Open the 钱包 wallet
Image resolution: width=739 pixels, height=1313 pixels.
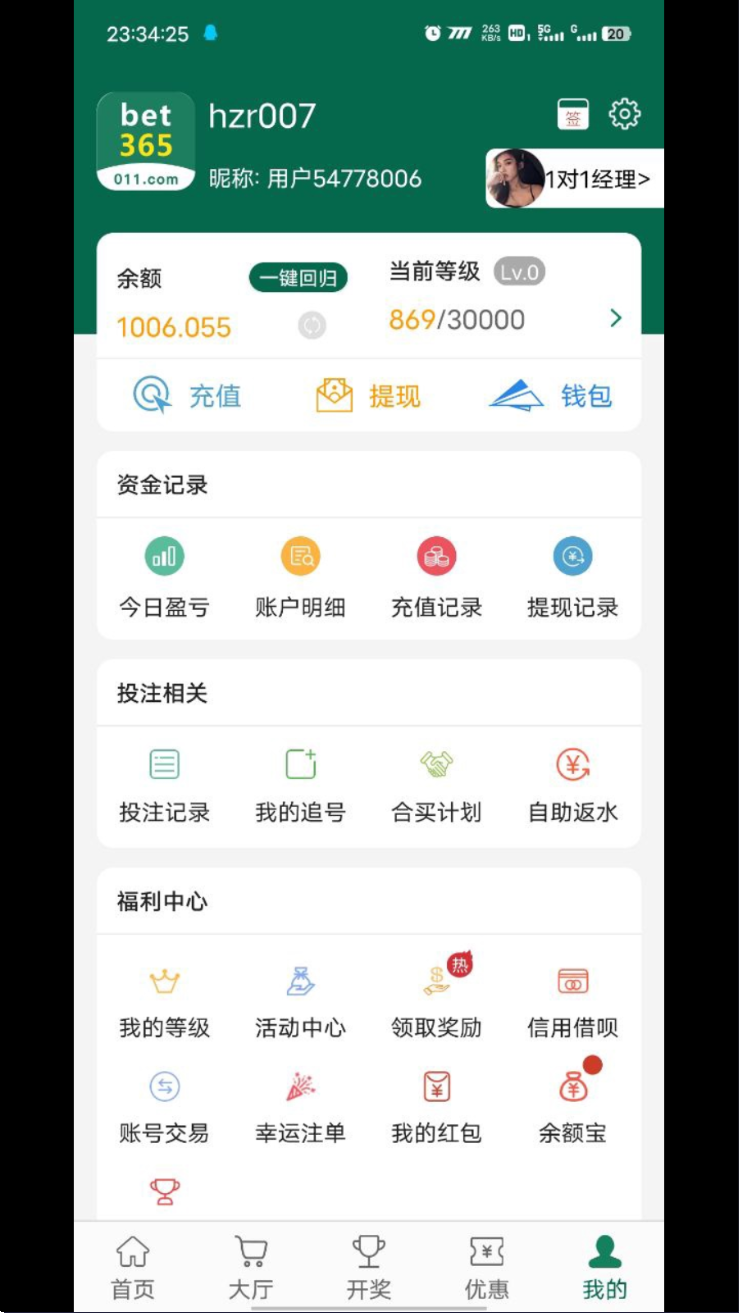click(x=551, y=396)
